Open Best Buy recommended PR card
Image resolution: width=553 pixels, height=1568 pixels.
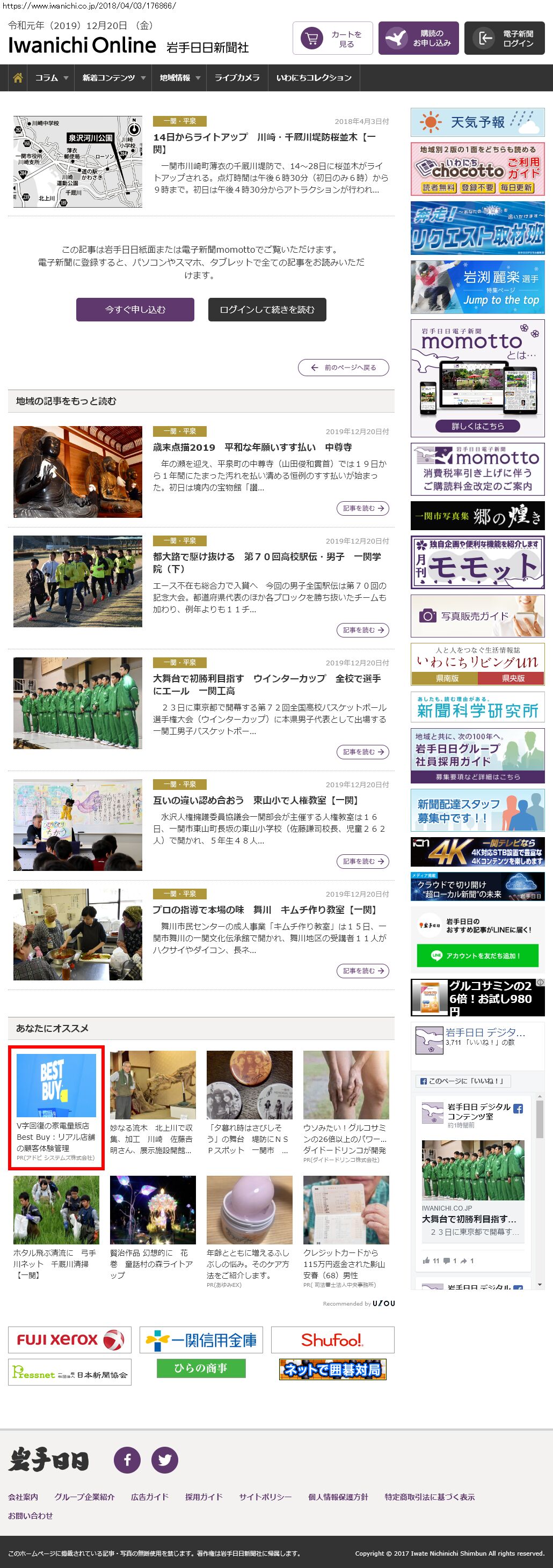(56, 1108)
